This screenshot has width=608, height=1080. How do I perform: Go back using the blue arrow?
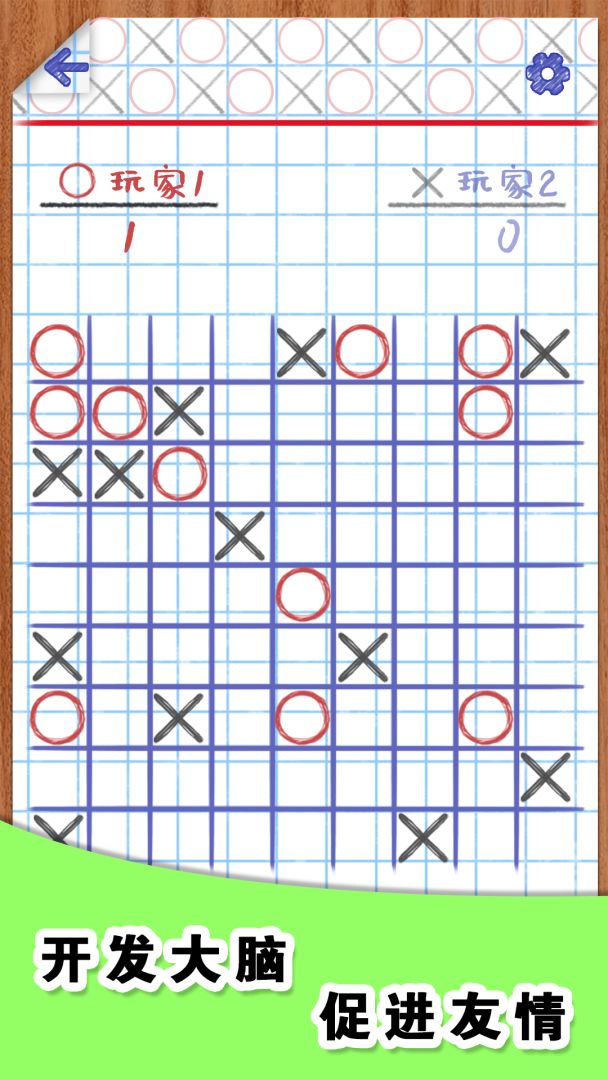click(66, 67)
